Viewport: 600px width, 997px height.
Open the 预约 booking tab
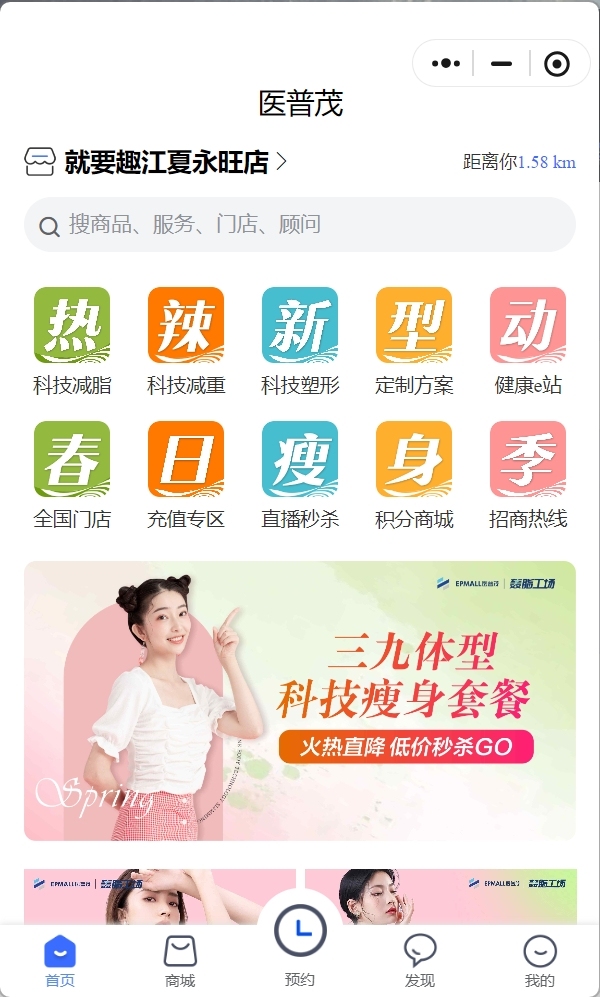[300, 946]
